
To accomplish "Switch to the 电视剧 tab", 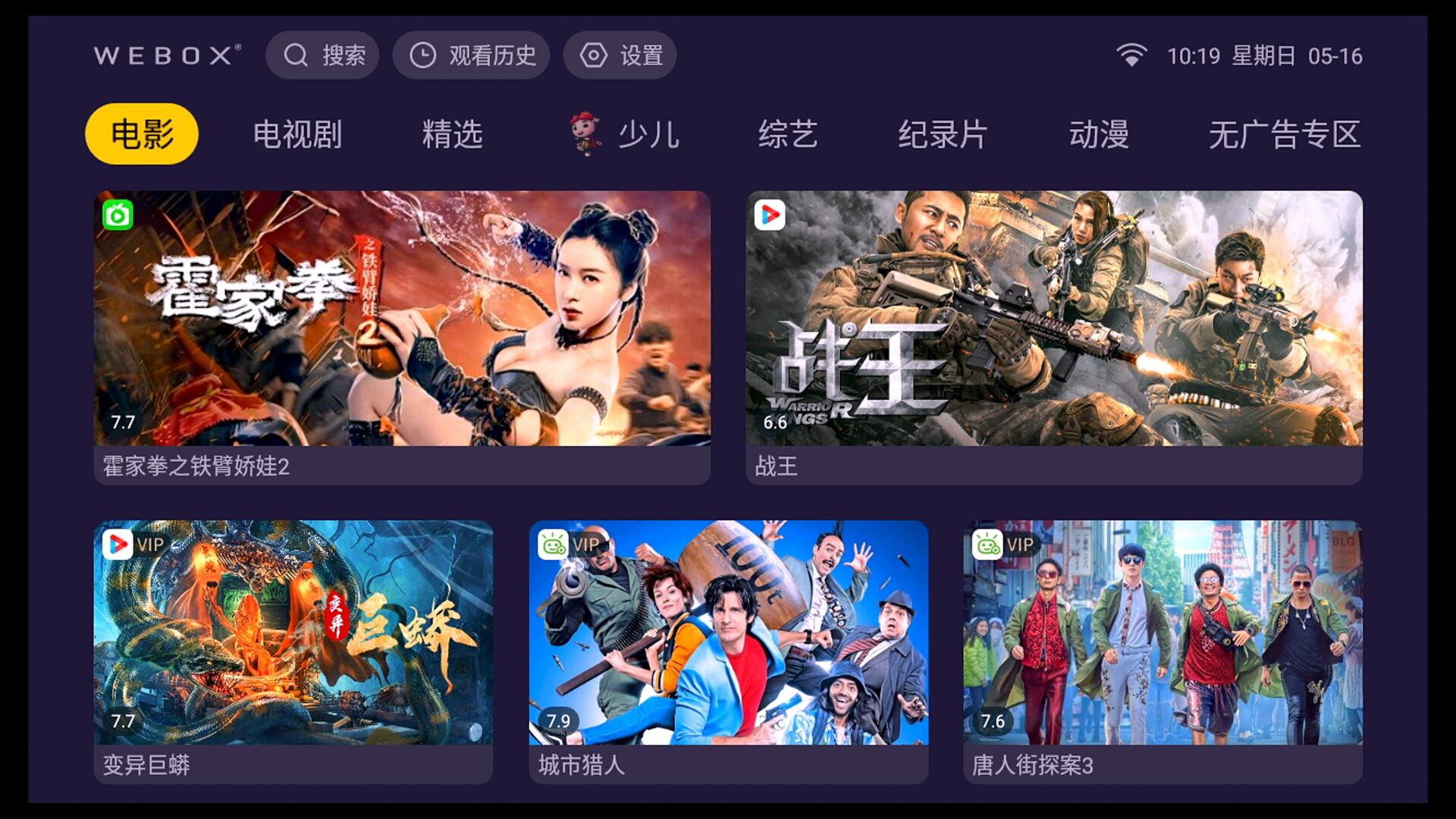I will pos(297,134).
